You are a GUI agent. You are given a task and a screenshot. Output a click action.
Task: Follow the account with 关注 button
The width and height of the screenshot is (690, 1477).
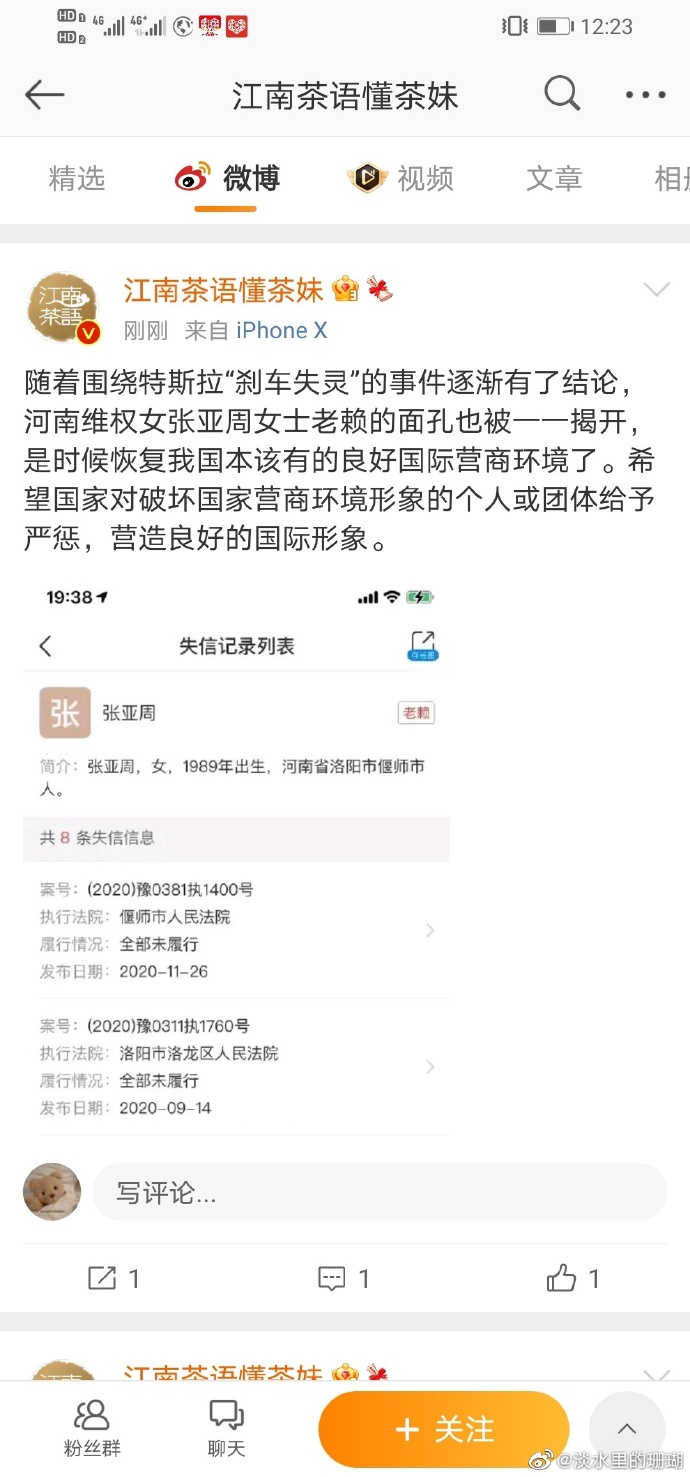443,1429
